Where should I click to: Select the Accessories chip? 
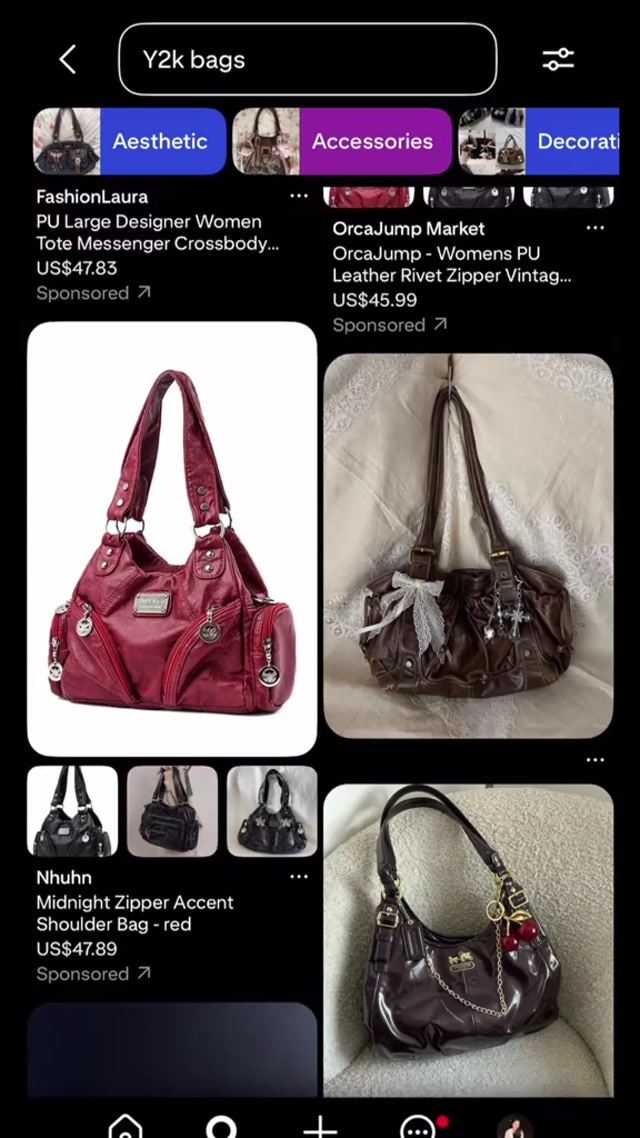(342, 141)
